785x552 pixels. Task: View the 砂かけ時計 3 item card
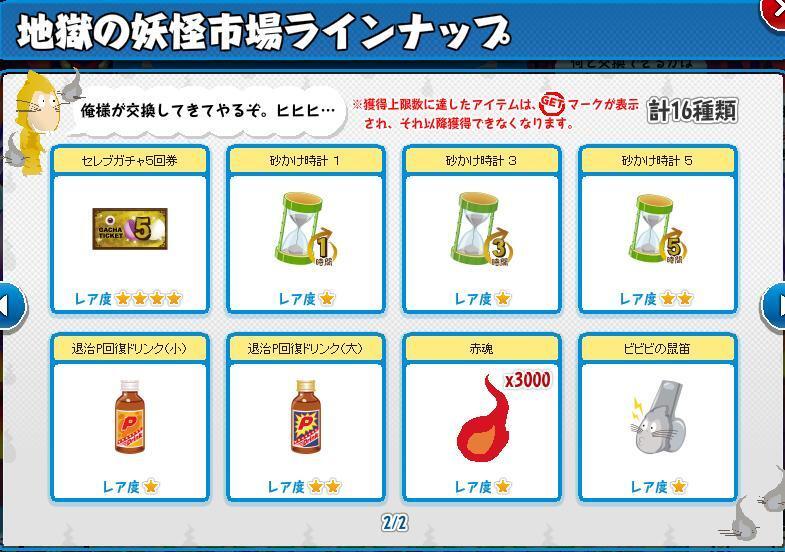482,230
